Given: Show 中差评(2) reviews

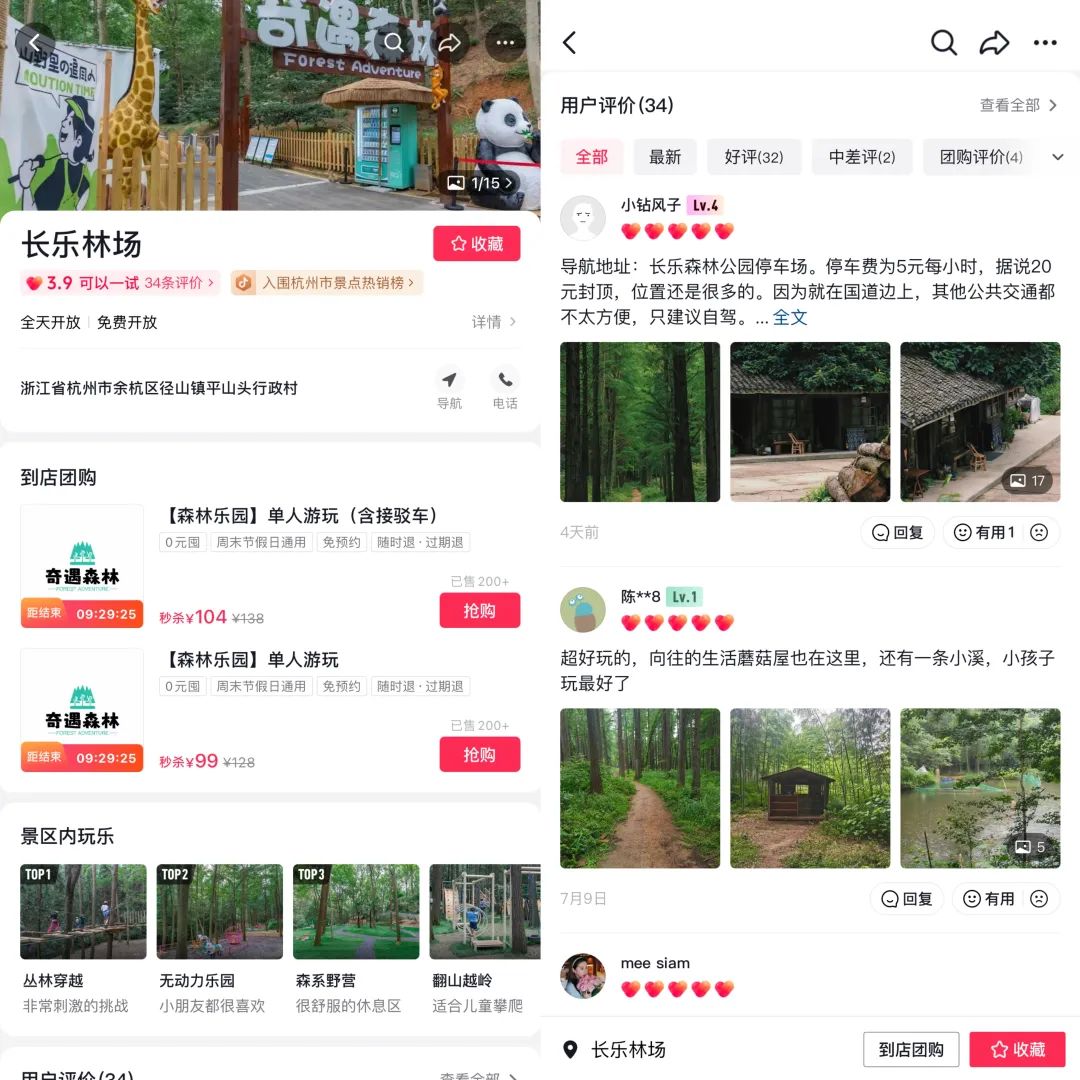Looking at the screenshot, I should [861, 157].
